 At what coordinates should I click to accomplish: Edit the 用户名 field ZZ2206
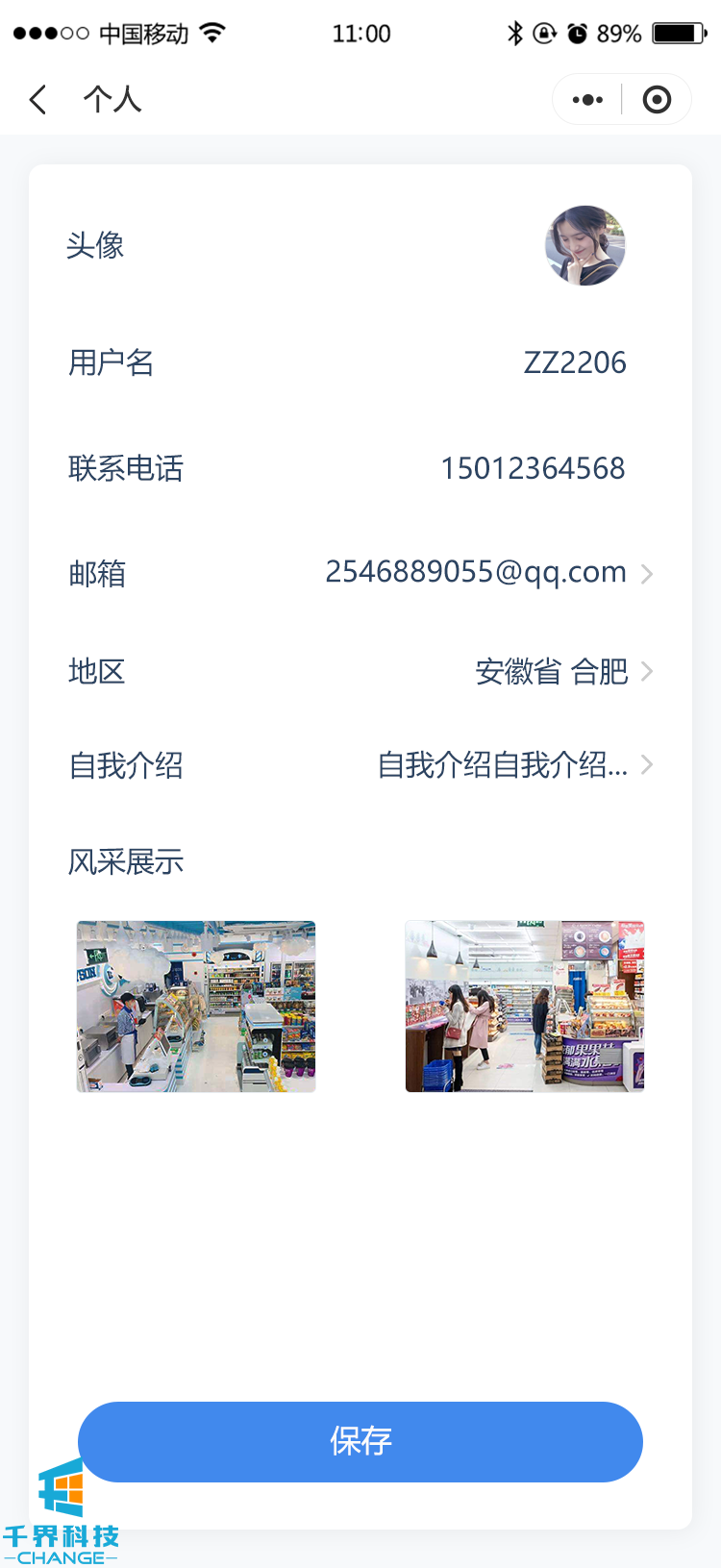(574, 362)
